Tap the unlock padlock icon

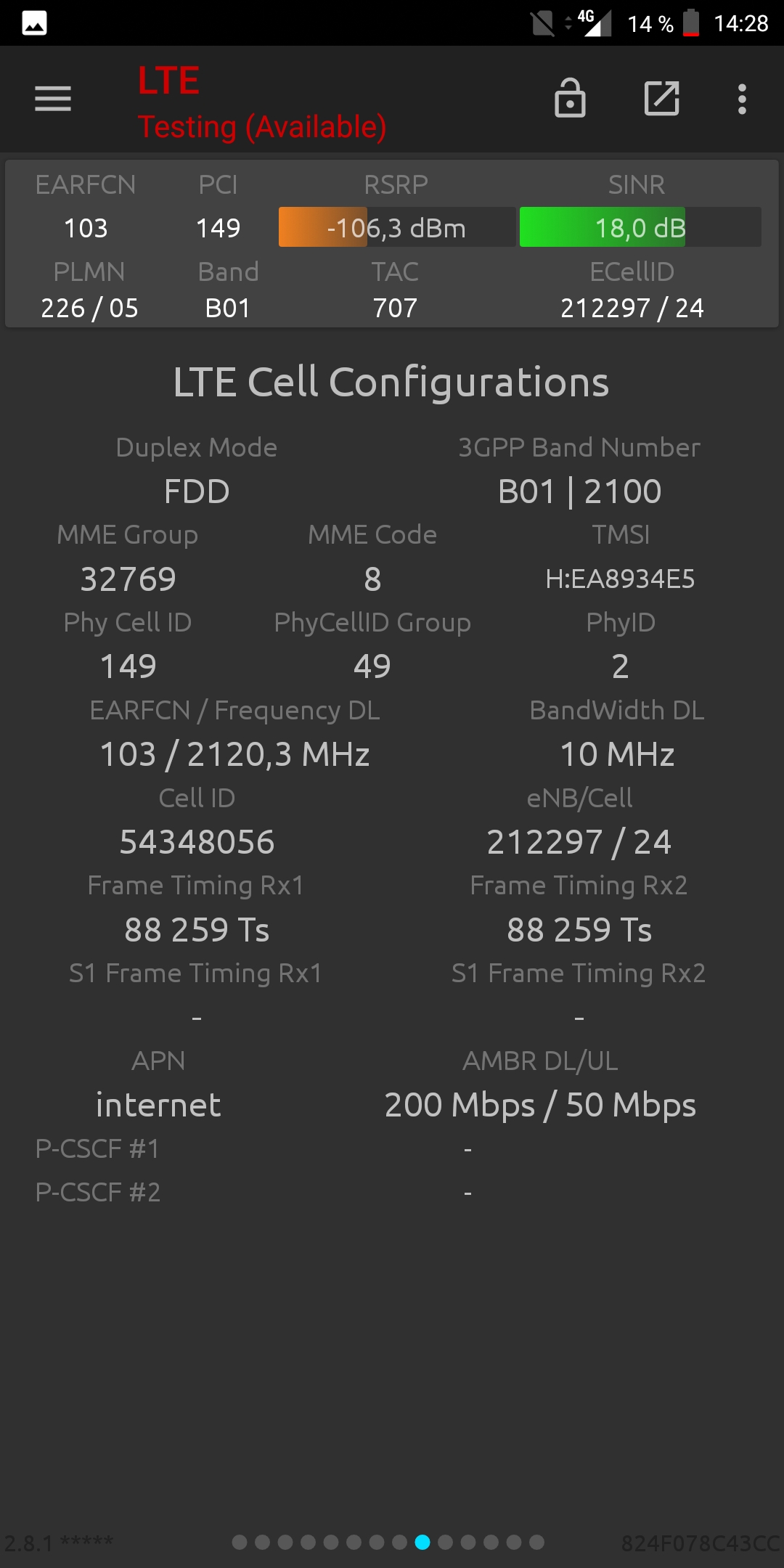570,99
